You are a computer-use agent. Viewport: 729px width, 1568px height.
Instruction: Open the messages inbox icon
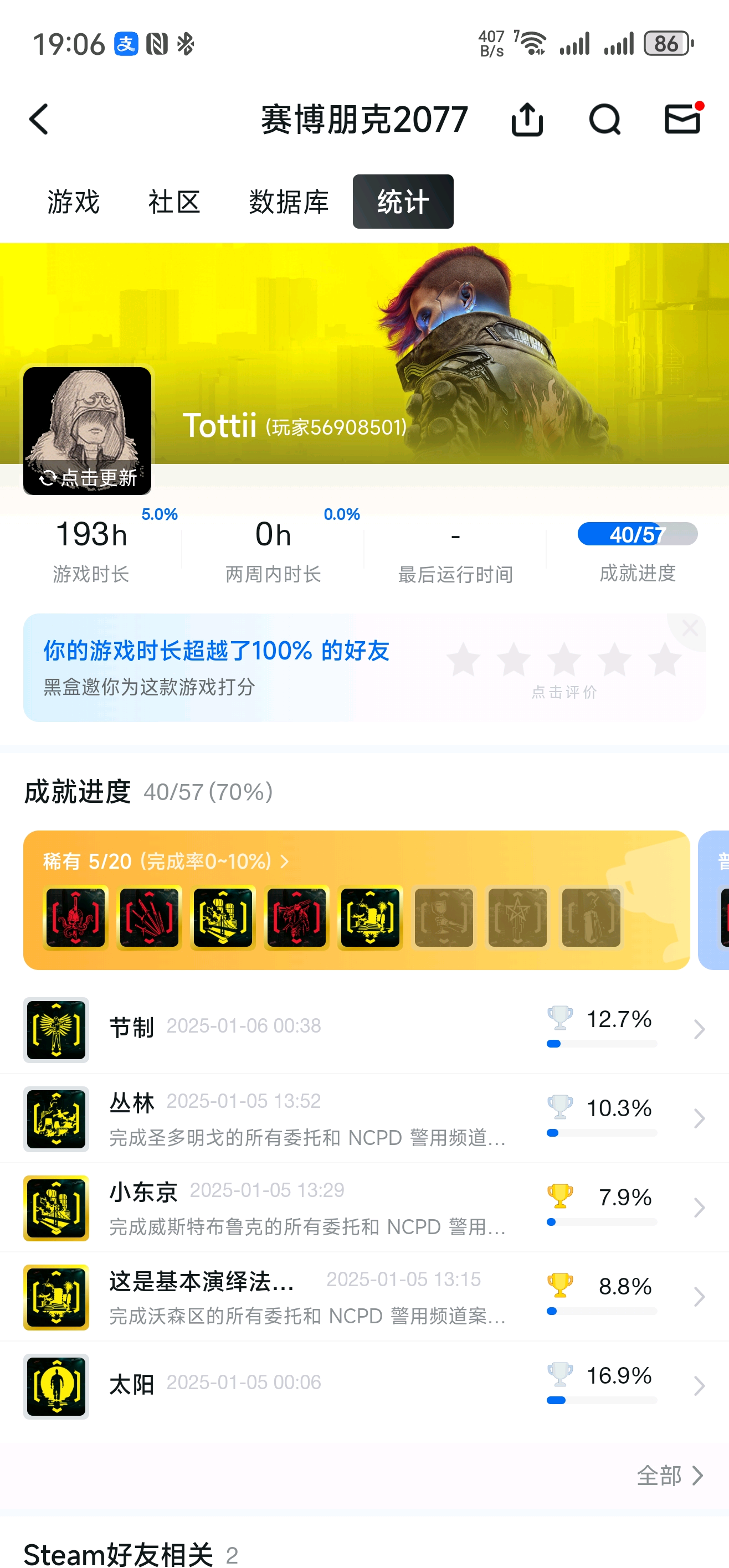682,118
